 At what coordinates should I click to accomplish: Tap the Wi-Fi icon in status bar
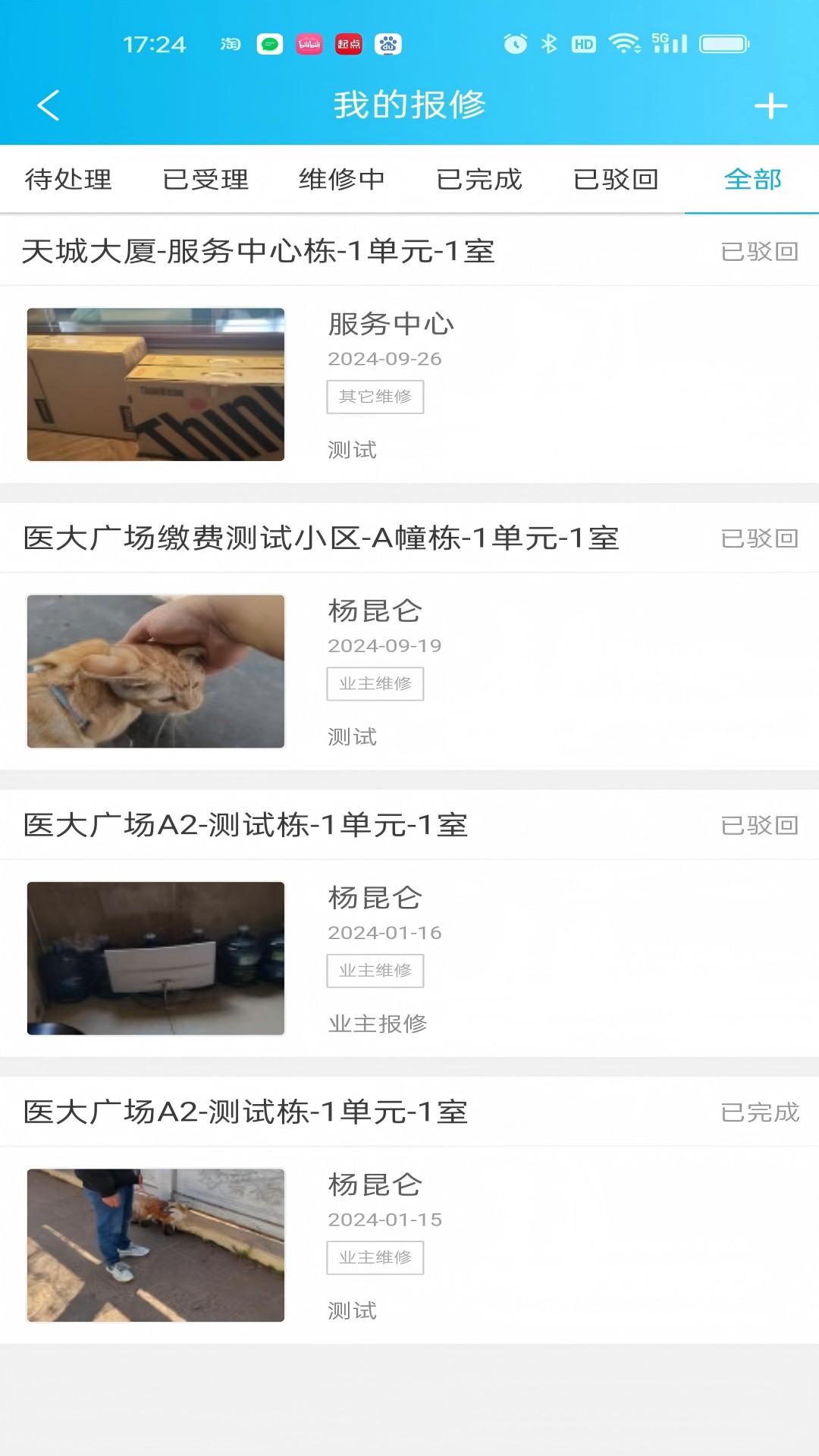tap(624, 43)
